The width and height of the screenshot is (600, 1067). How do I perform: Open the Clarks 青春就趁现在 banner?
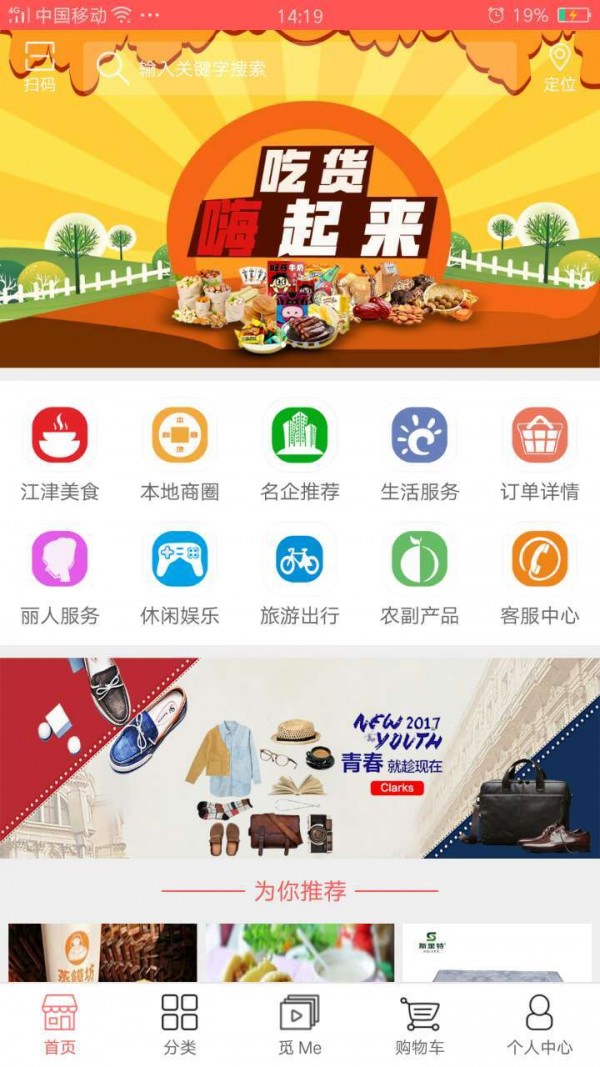(x=300, y=757)
